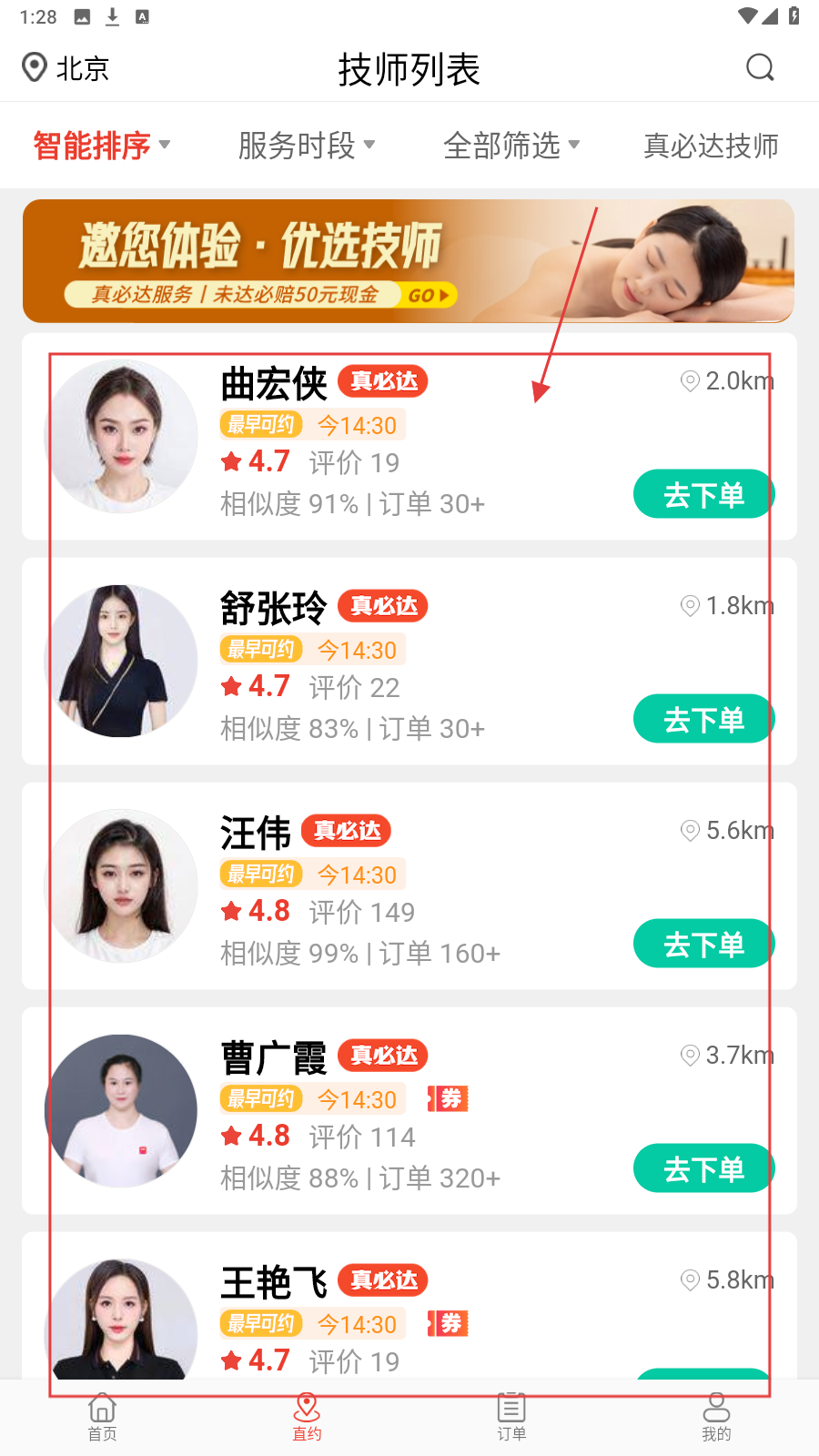Screen dimensions: 819x1456
Task: Expand the 全部筛选 filter options
Action: 511,146
